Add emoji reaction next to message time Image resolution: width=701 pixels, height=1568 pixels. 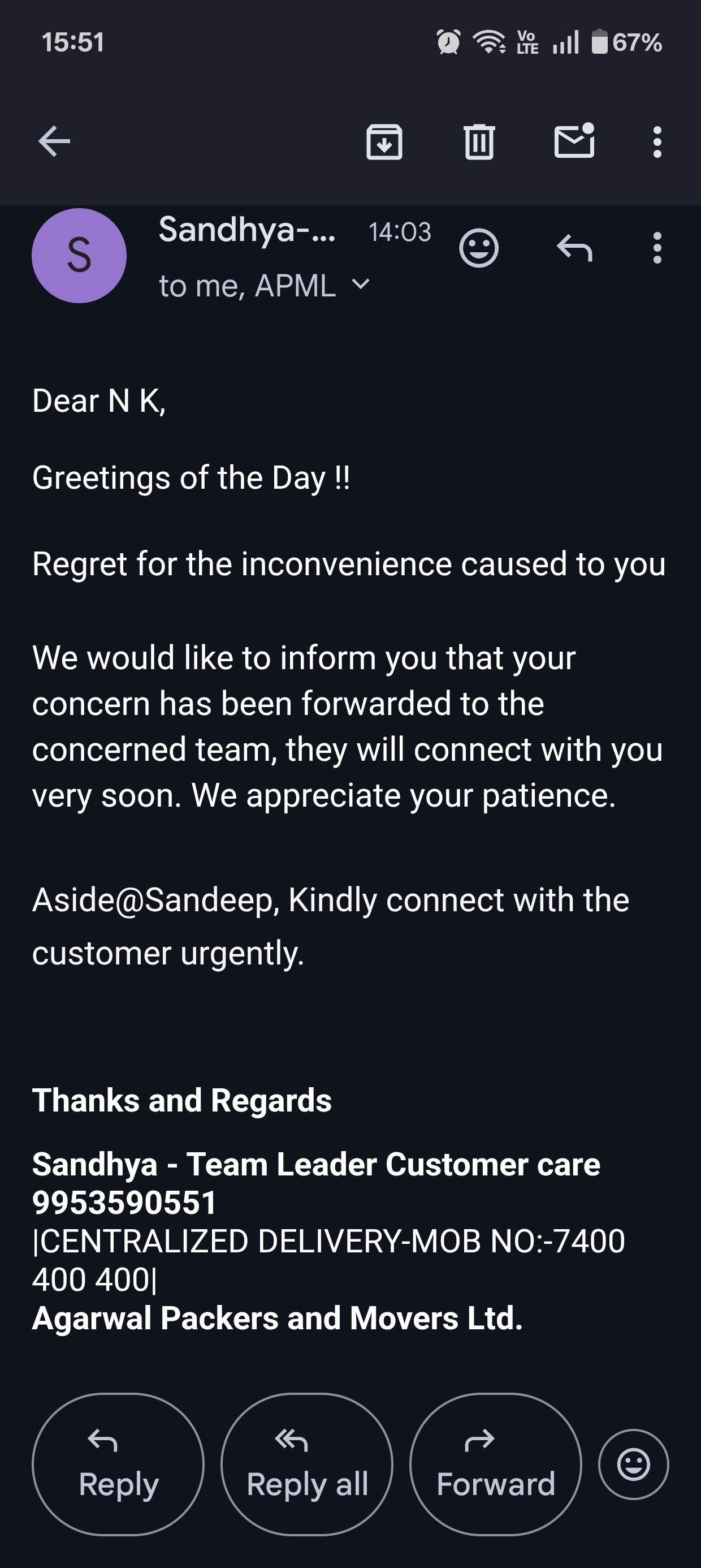[x=479, y=248]
